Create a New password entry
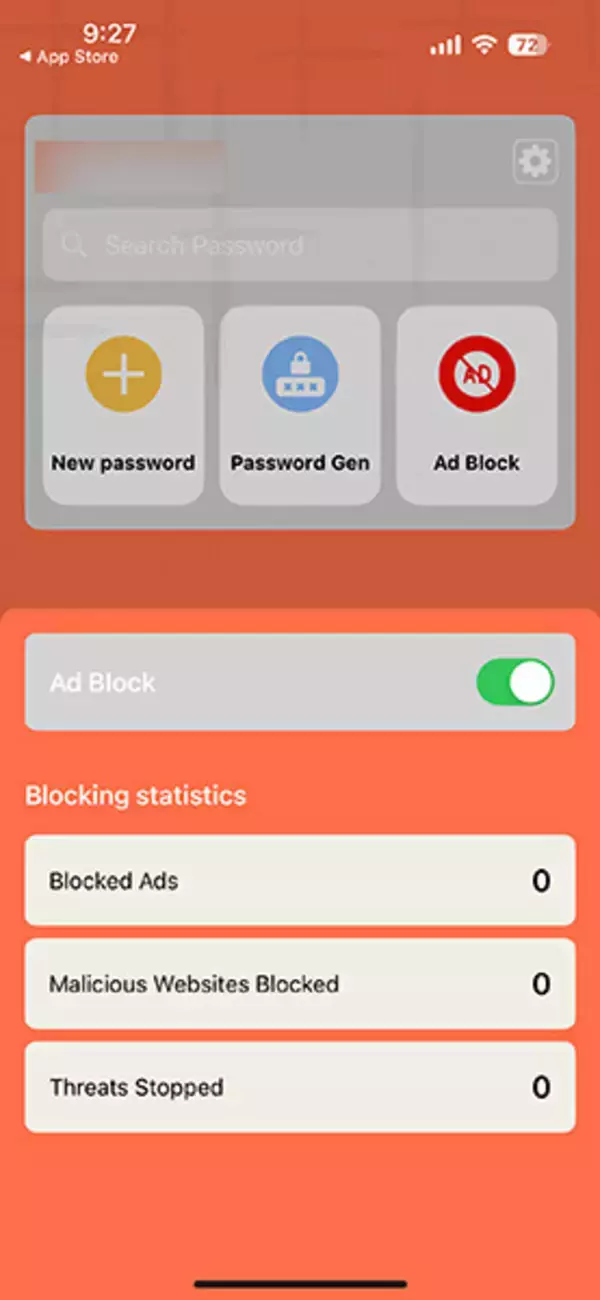The image size is (600, 1300). pos(123,405)
